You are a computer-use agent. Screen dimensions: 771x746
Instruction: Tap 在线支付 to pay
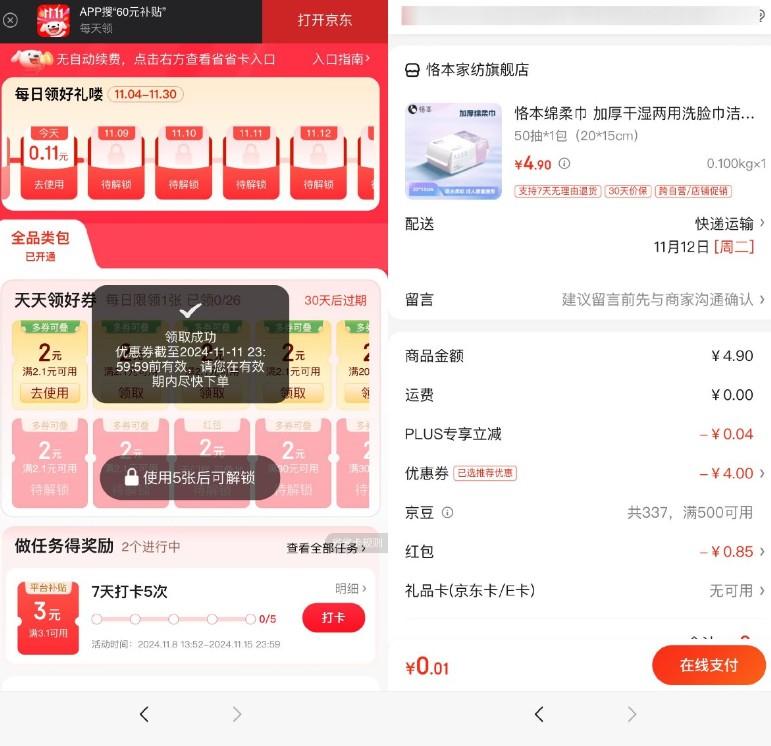tap(708, 665)
